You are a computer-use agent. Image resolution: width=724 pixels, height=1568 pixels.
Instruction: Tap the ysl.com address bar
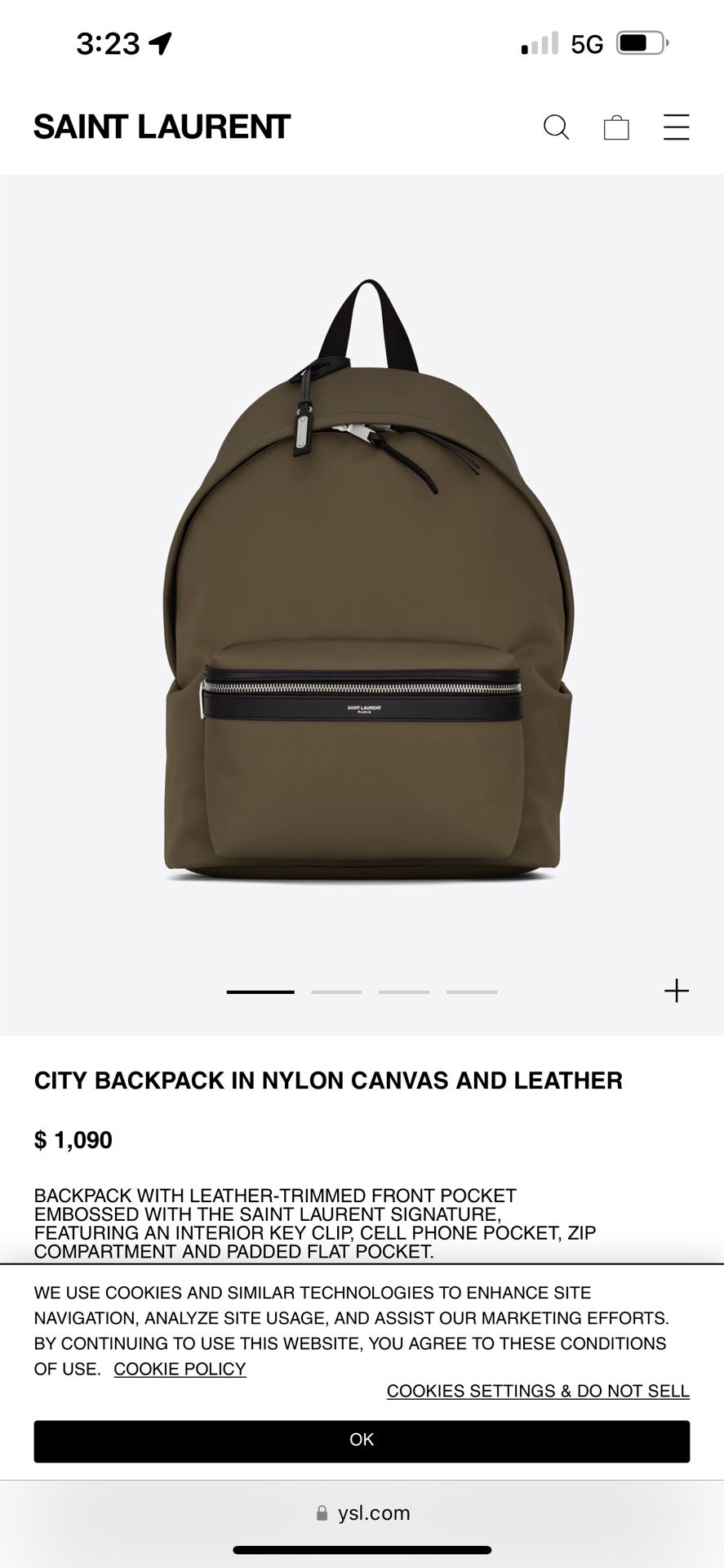[362, 1512]
